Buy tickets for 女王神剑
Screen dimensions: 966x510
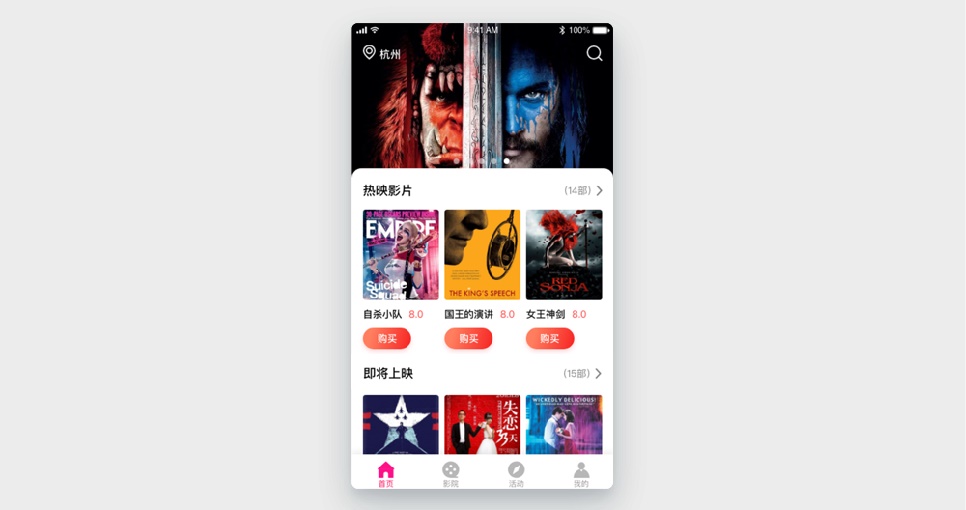(550, 338)
